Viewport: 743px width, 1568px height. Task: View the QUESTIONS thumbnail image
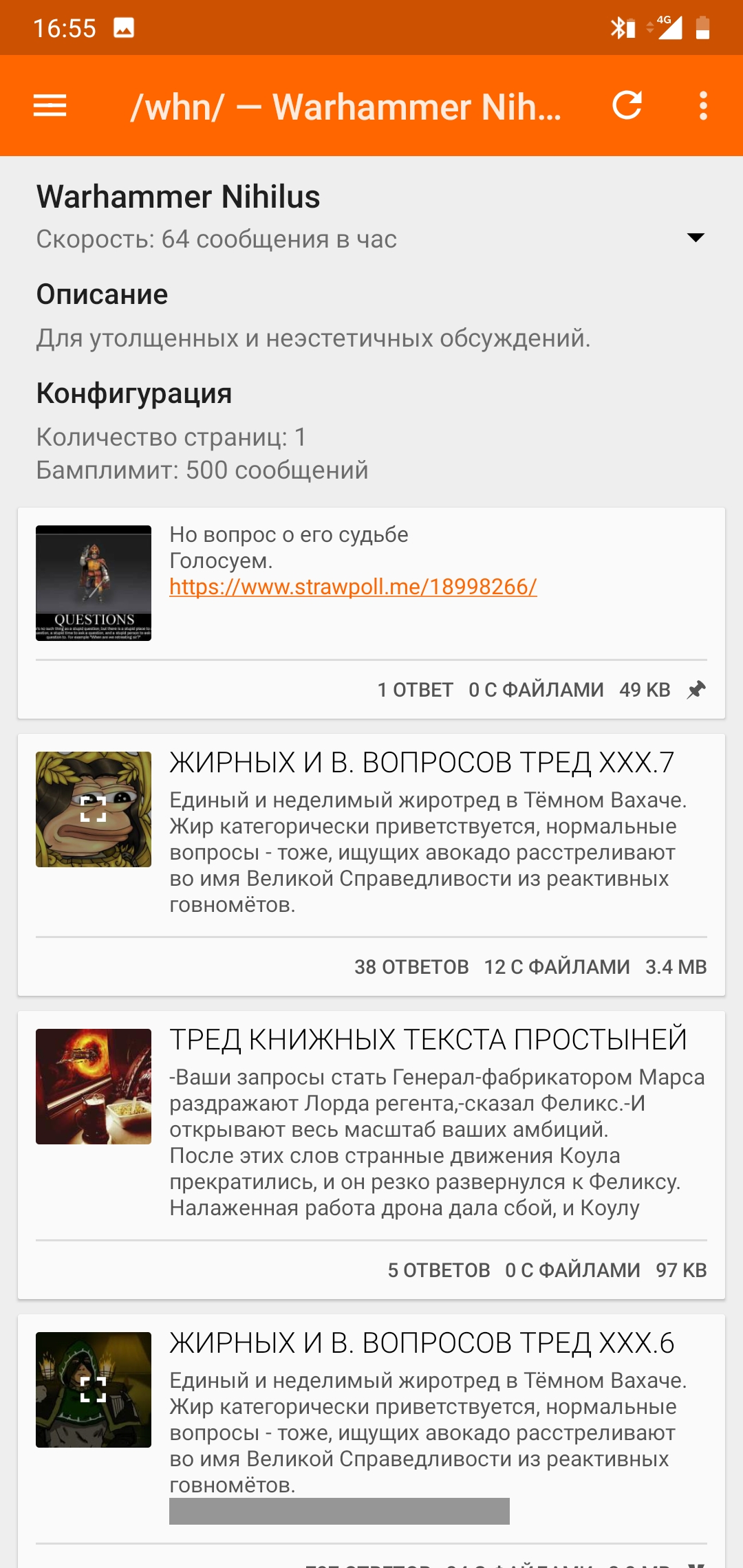pos(94,583)
